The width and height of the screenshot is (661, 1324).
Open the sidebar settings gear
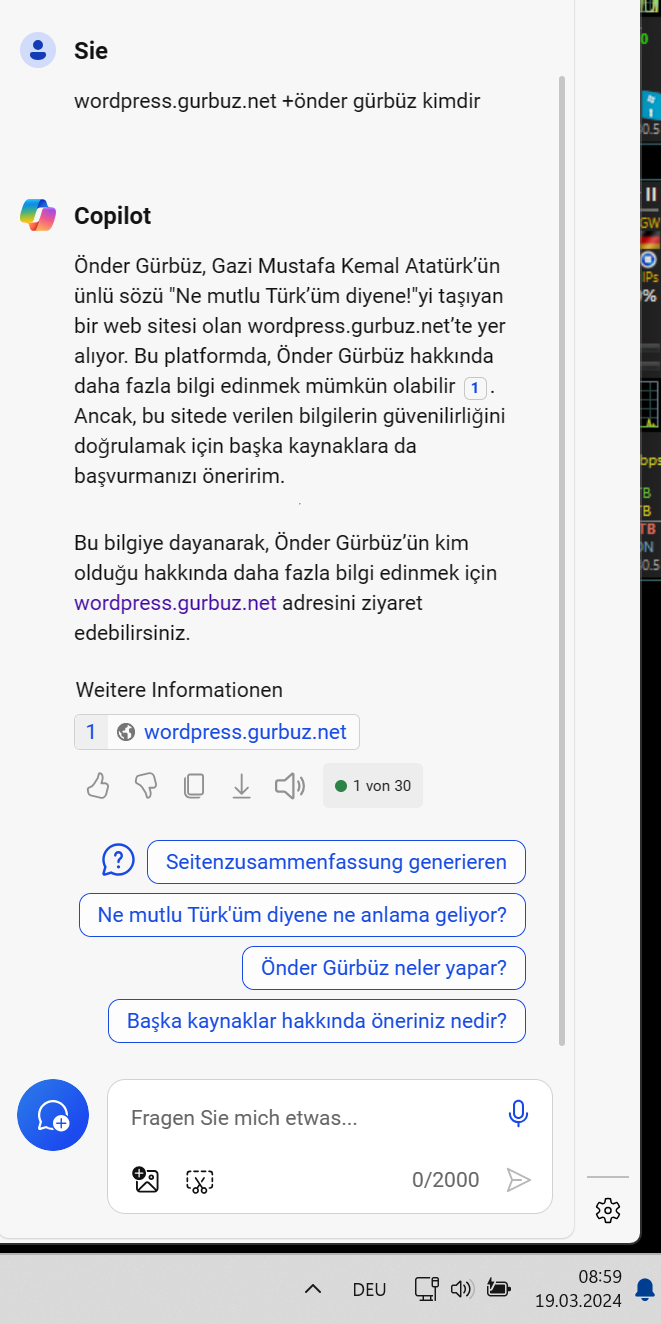pos(607,1210)
